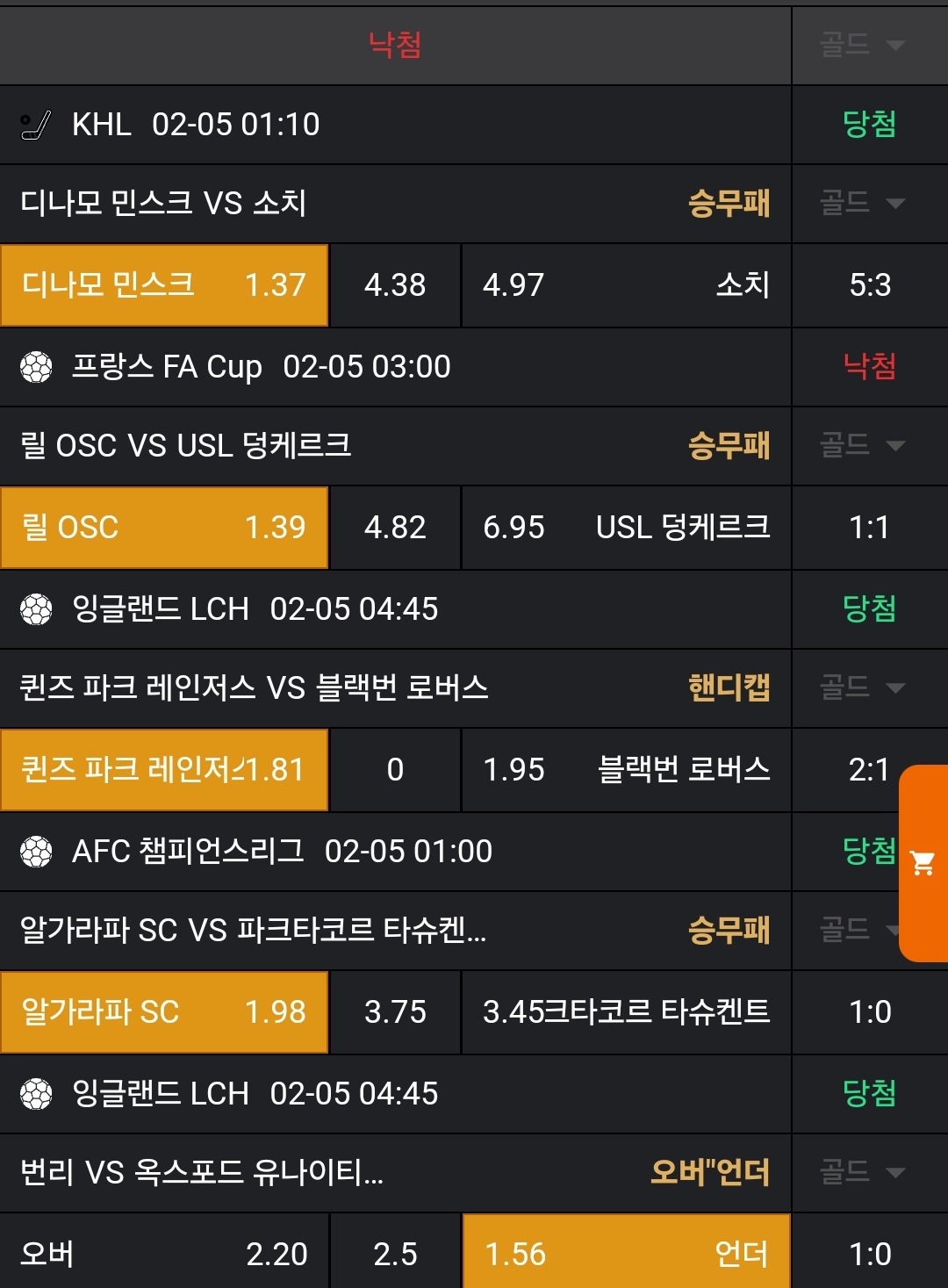
Task: Select 오버 2.20 for 번리 match
Action: point(164,1254)
